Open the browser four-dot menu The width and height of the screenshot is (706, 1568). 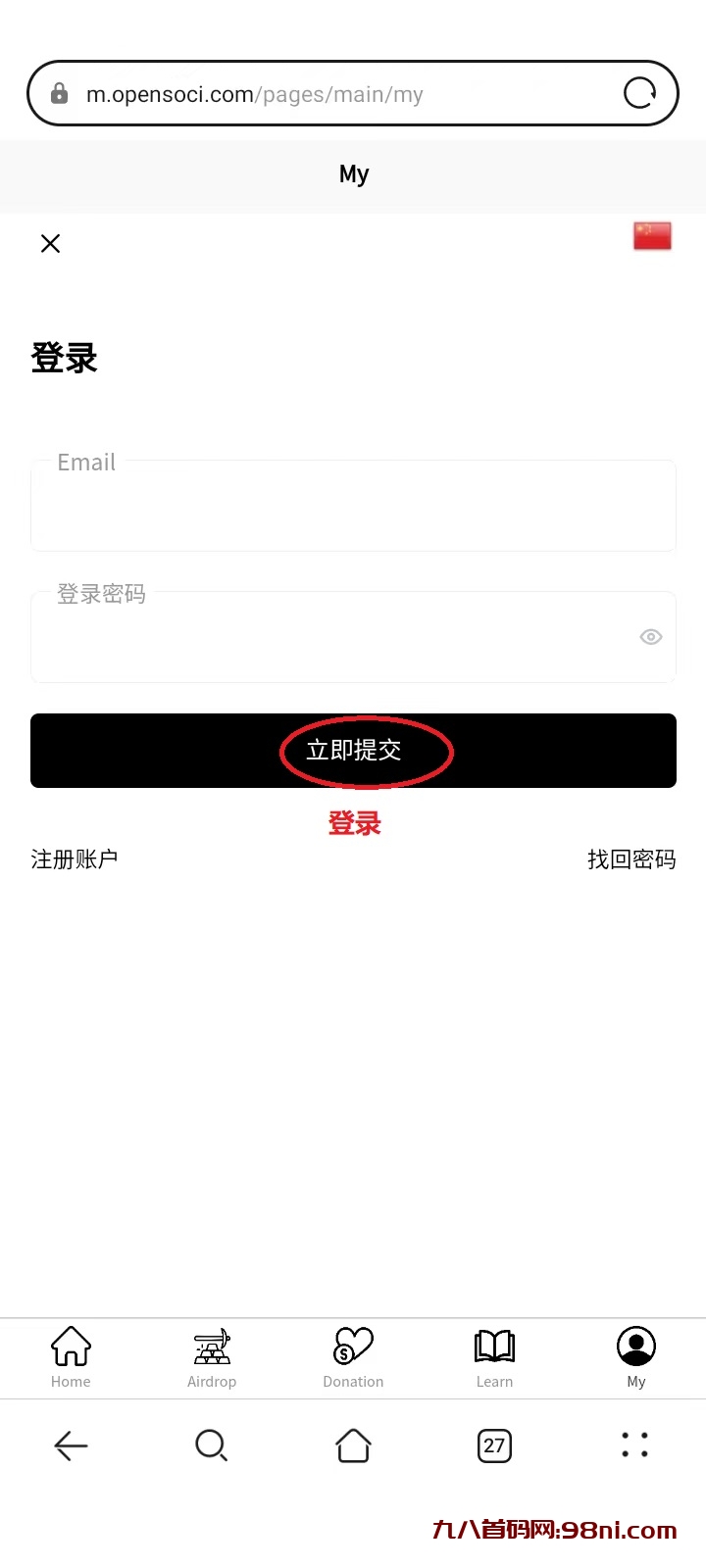635,1445
